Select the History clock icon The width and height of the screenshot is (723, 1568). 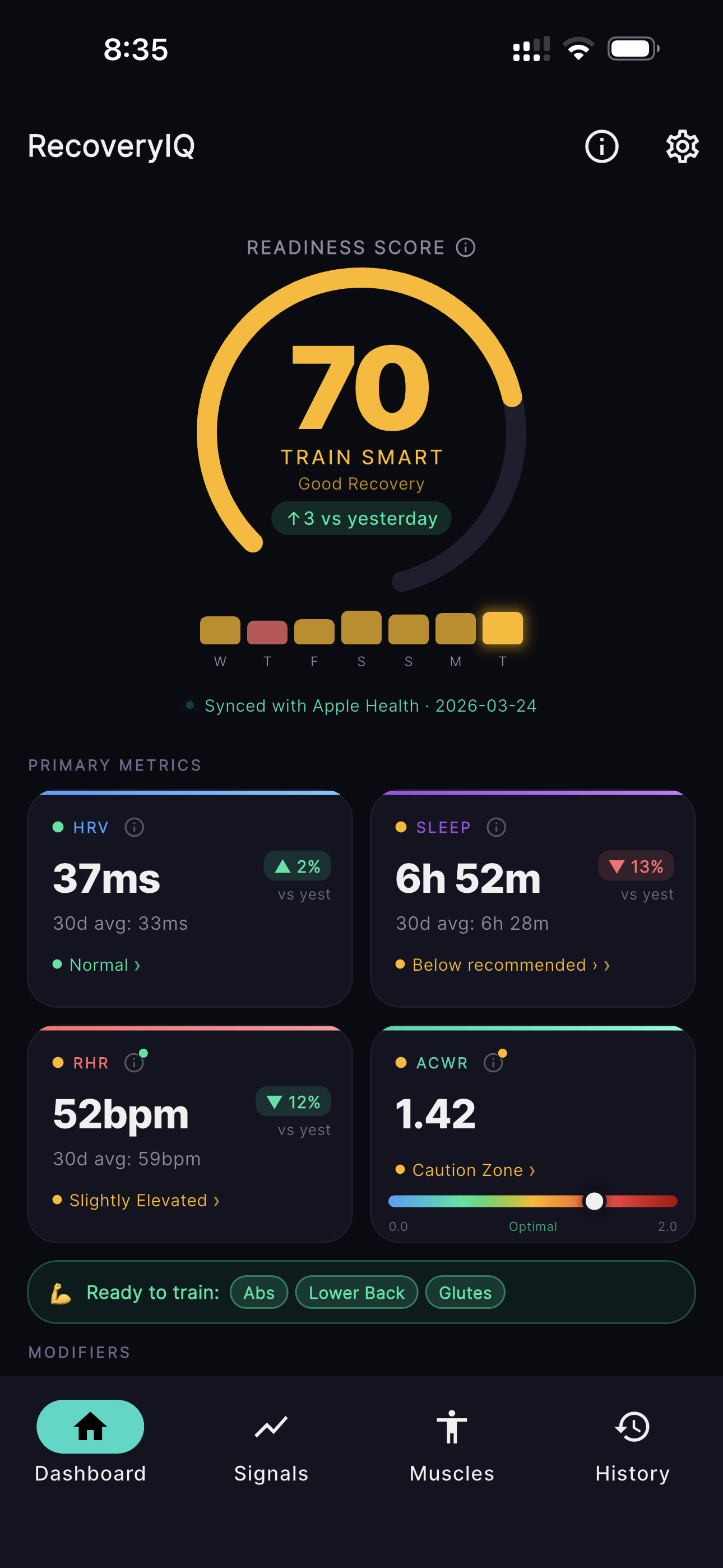pyautogui.click(x=632, y=1427)
